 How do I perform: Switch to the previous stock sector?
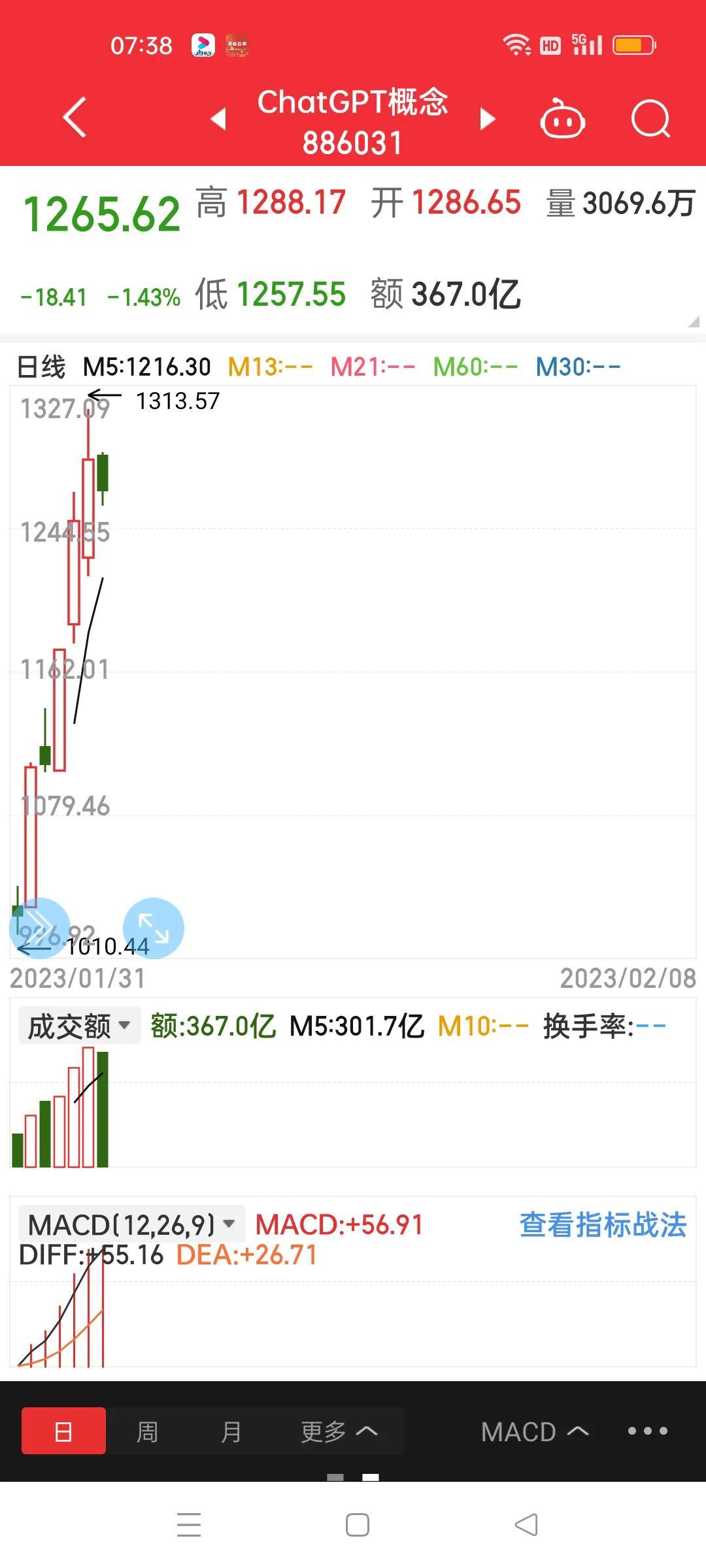[219, 119]
